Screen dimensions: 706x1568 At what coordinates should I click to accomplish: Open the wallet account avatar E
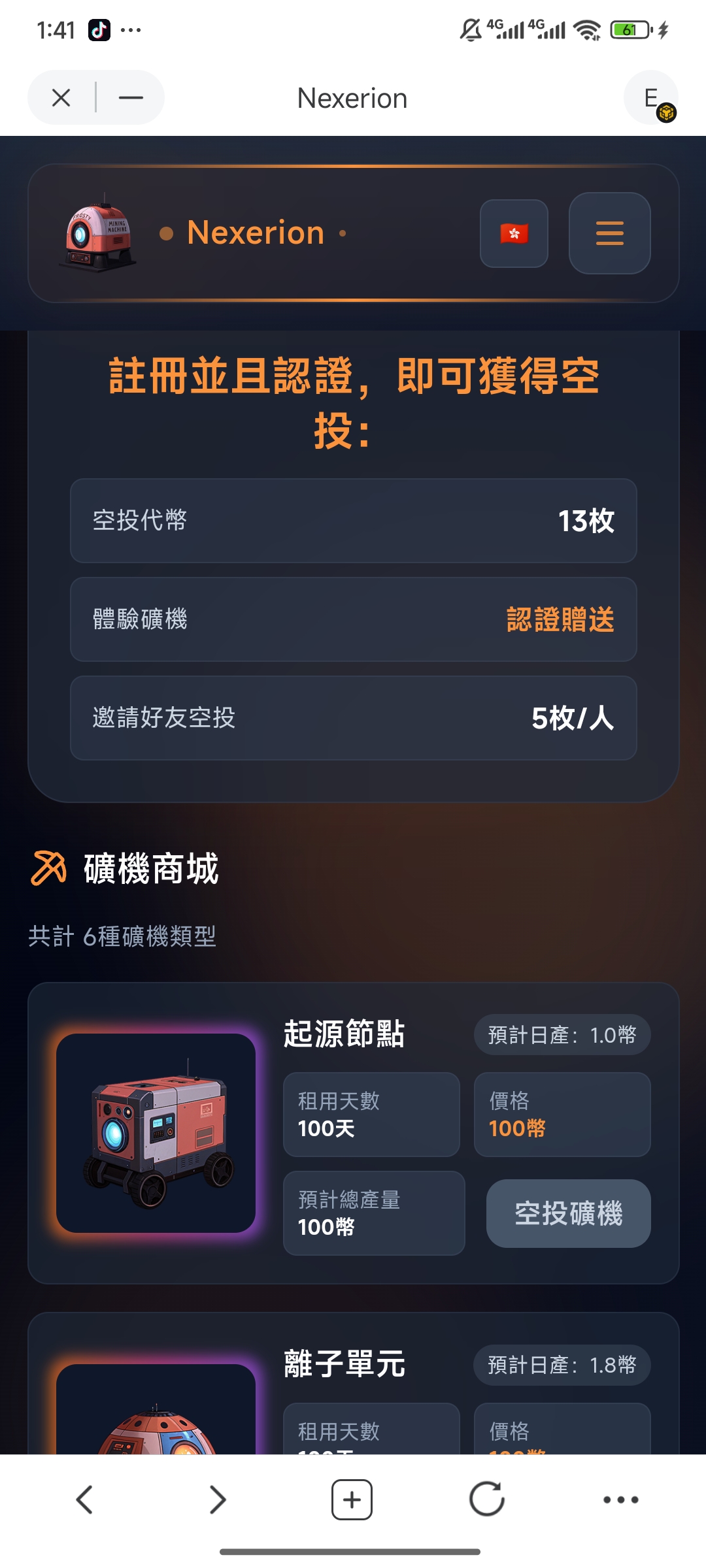tap(651, 98)
